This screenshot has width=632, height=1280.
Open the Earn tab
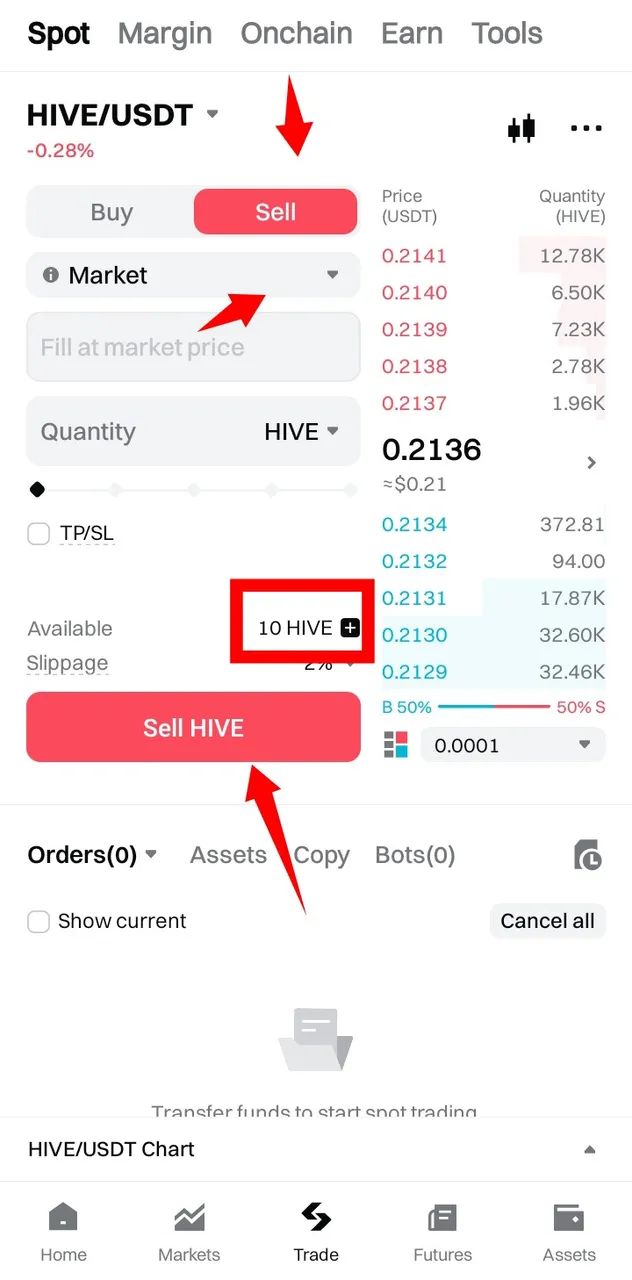(412, 33)
